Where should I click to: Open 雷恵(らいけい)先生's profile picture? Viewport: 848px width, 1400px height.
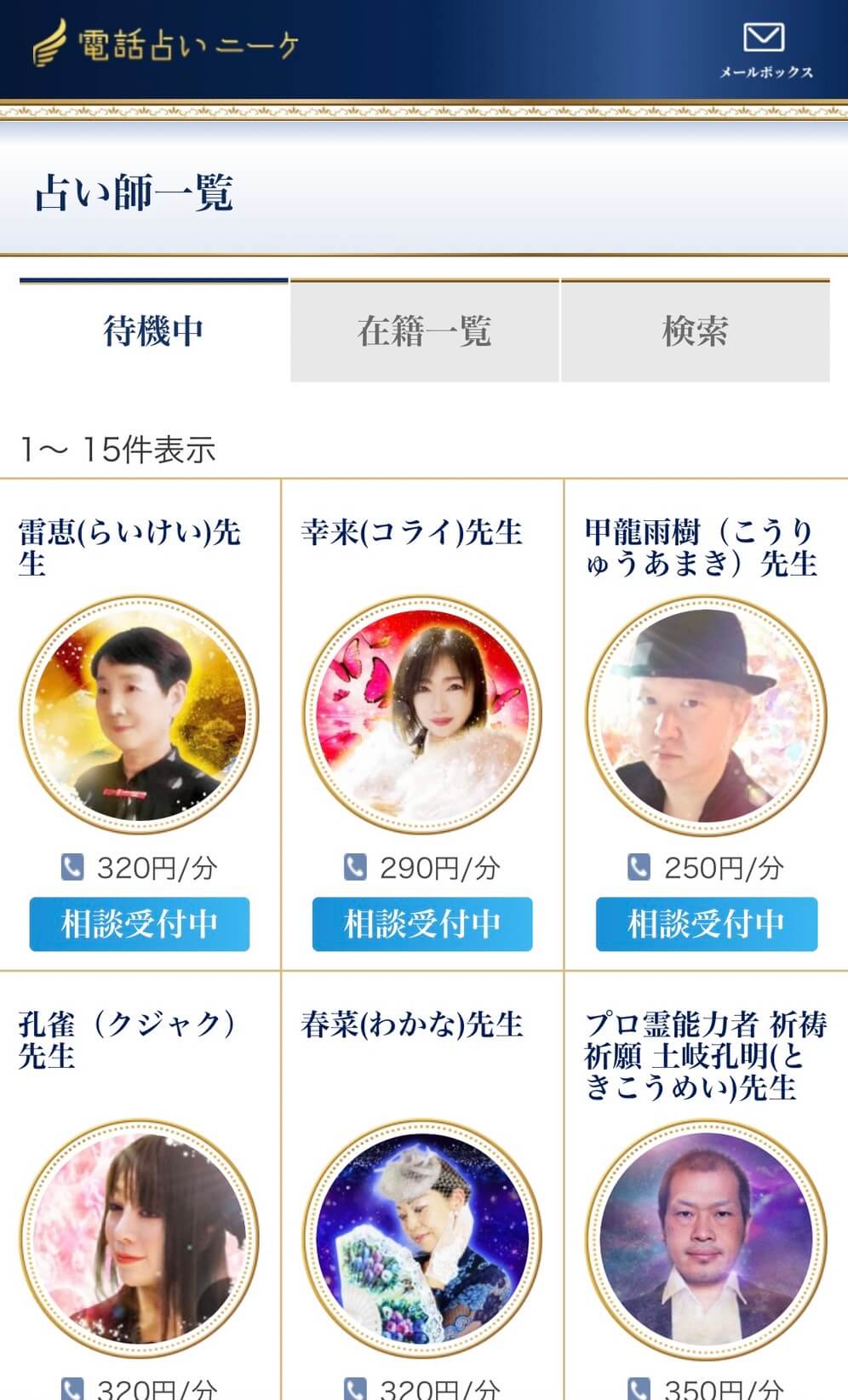click(x=140, y=714)
